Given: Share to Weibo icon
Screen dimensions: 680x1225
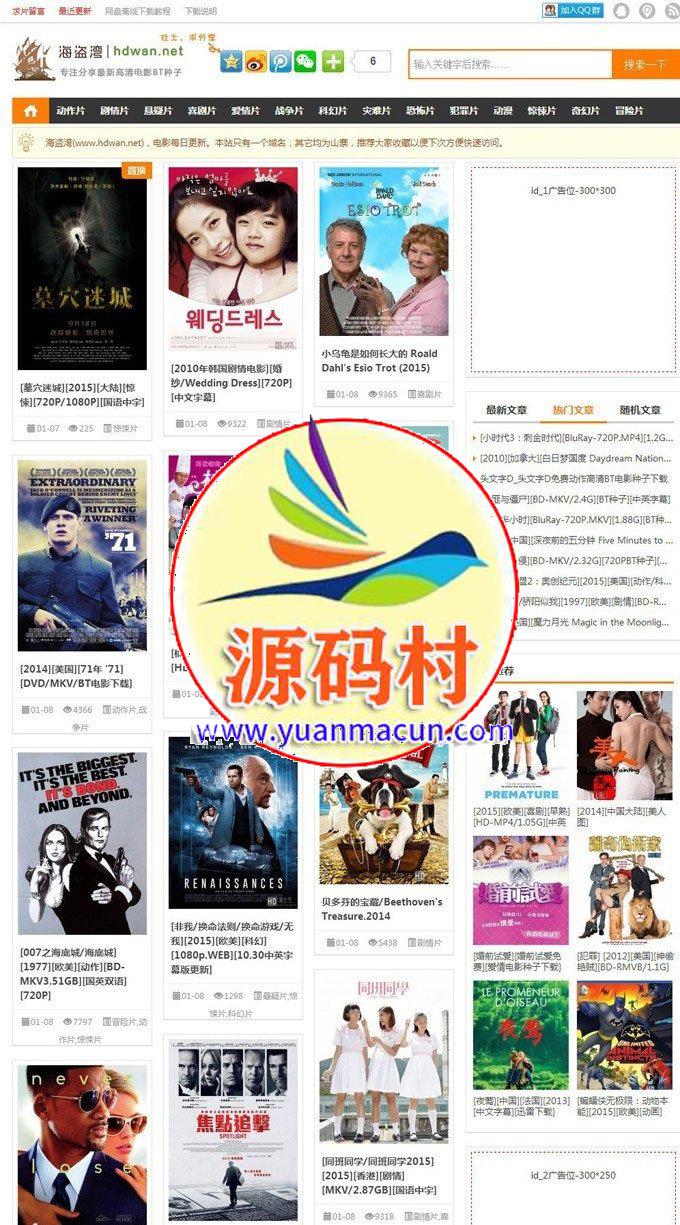Looking at the screenshot, I should (256, 61).
